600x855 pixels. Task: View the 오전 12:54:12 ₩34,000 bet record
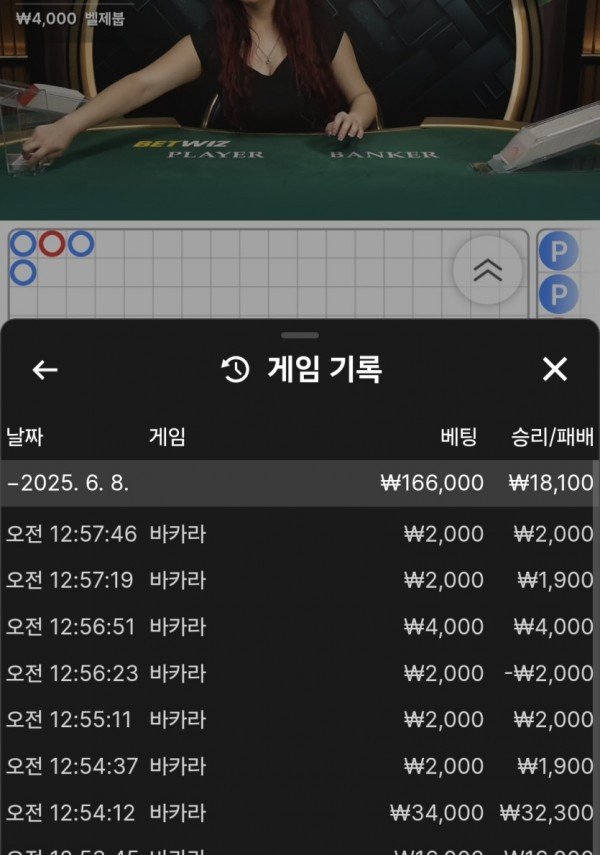click(300, 813)
